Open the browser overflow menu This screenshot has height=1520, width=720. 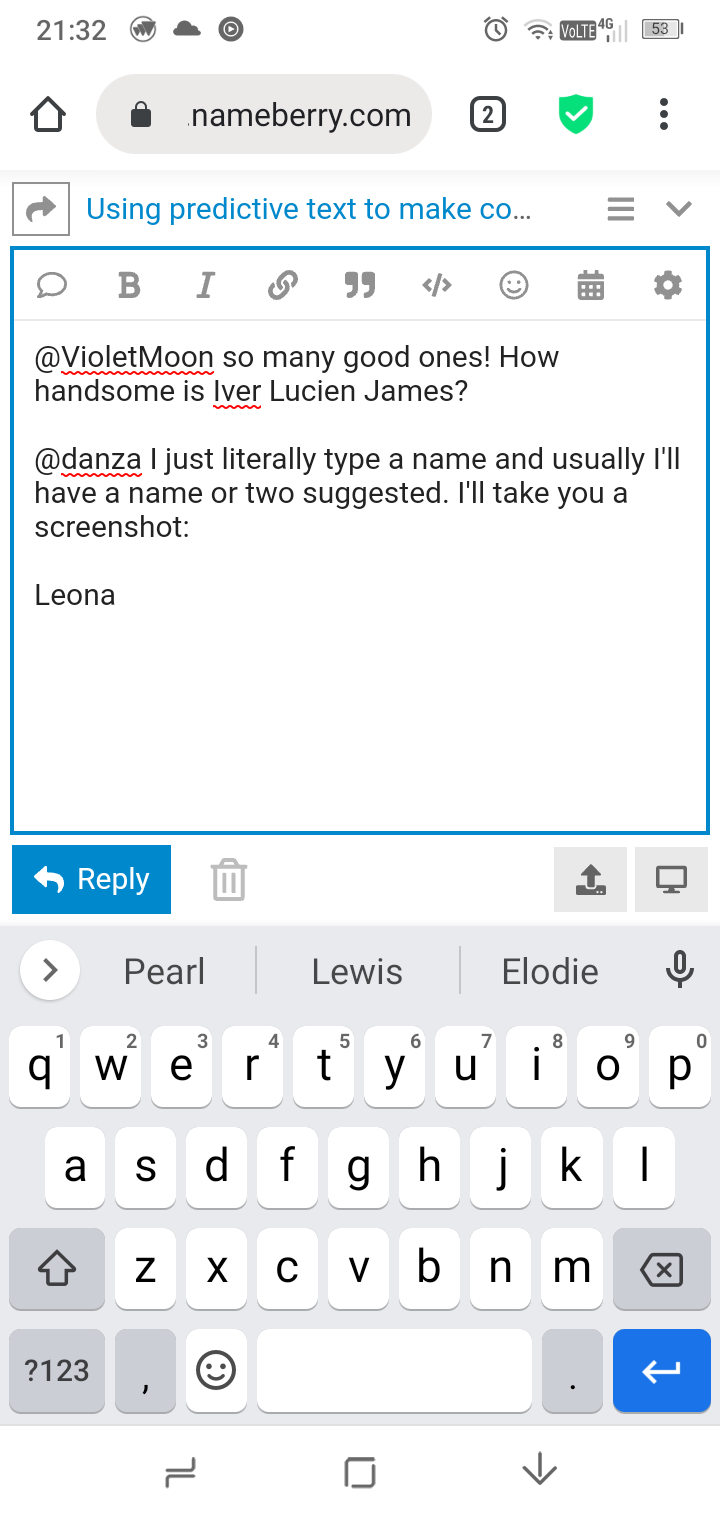(x=663, y=115)
